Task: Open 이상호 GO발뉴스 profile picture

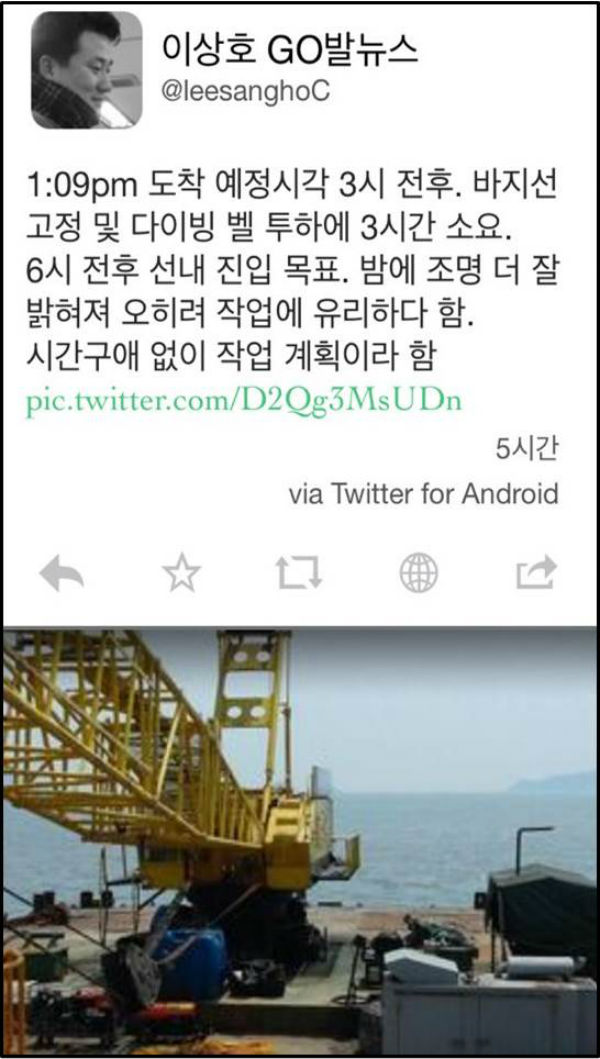Action: 86,70
